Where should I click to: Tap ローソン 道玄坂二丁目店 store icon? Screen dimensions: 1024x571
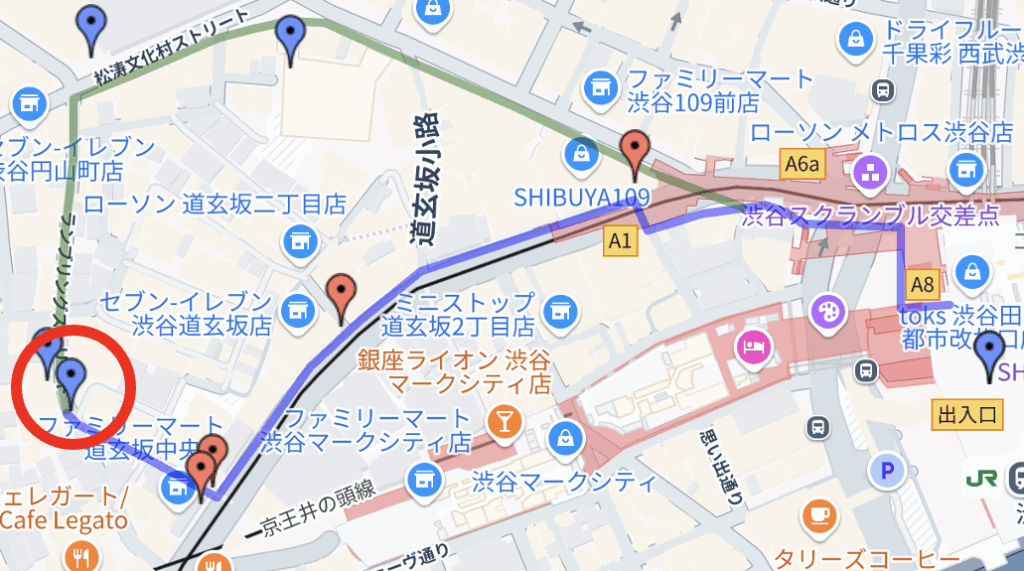click(x=296, y=239)
